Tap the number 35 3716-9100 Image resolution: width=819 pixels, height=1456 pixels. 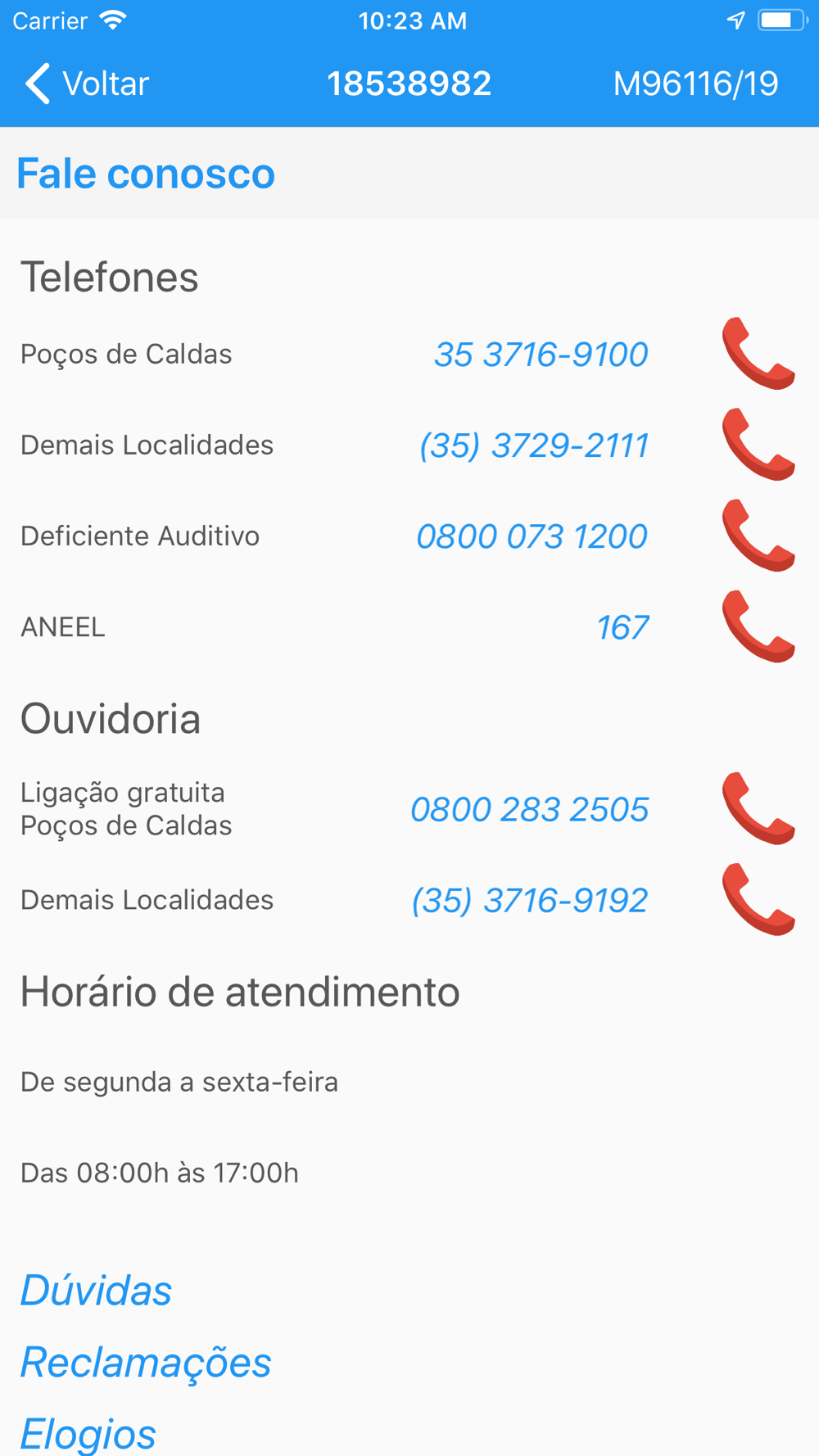(541, 355)
